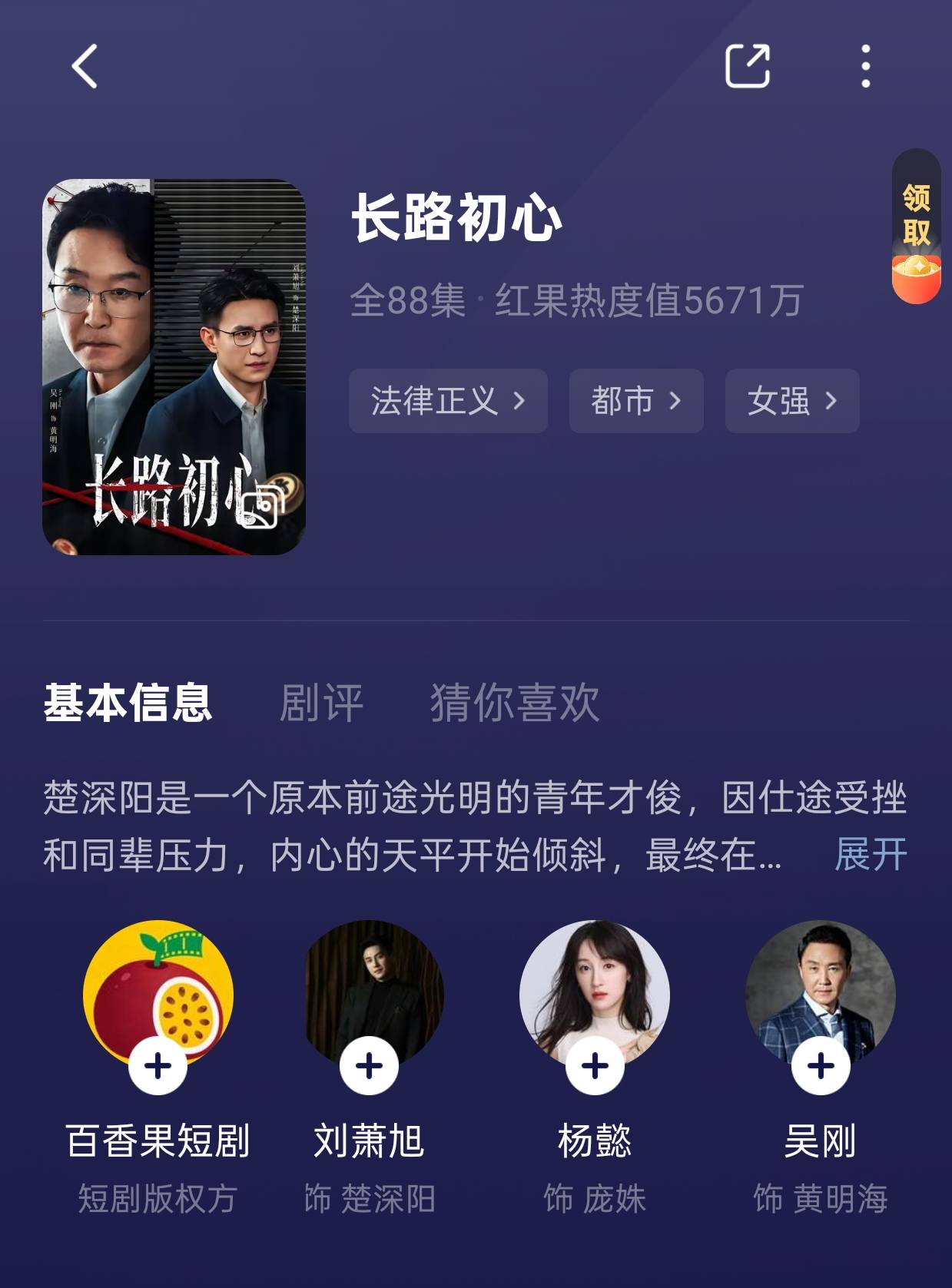The image size is (952, 1288).
Task: Browse the 都市 genre tag
Action: tap(635, 401)
